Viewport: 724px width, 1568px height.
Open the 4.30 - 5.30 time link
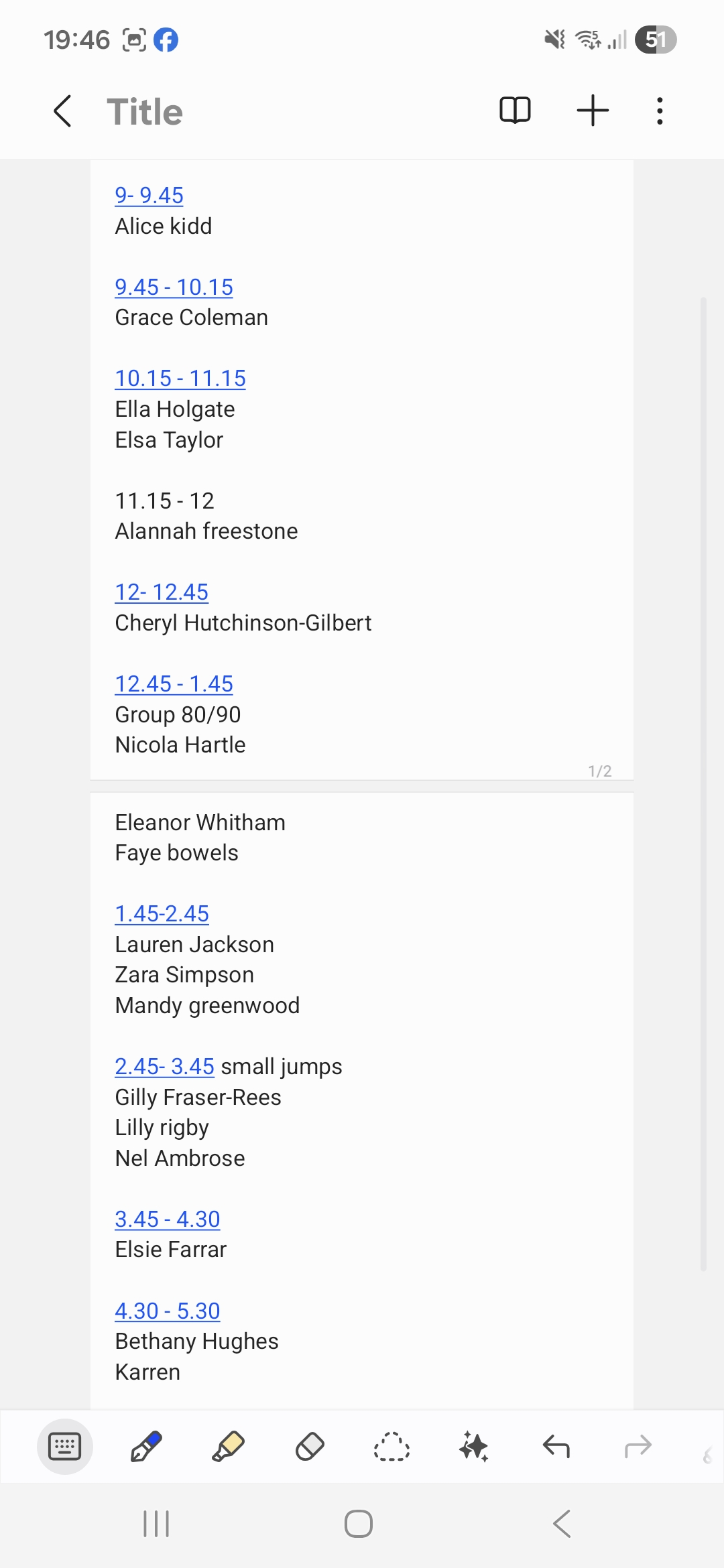pyautogui.click(x=167, y=1311)
